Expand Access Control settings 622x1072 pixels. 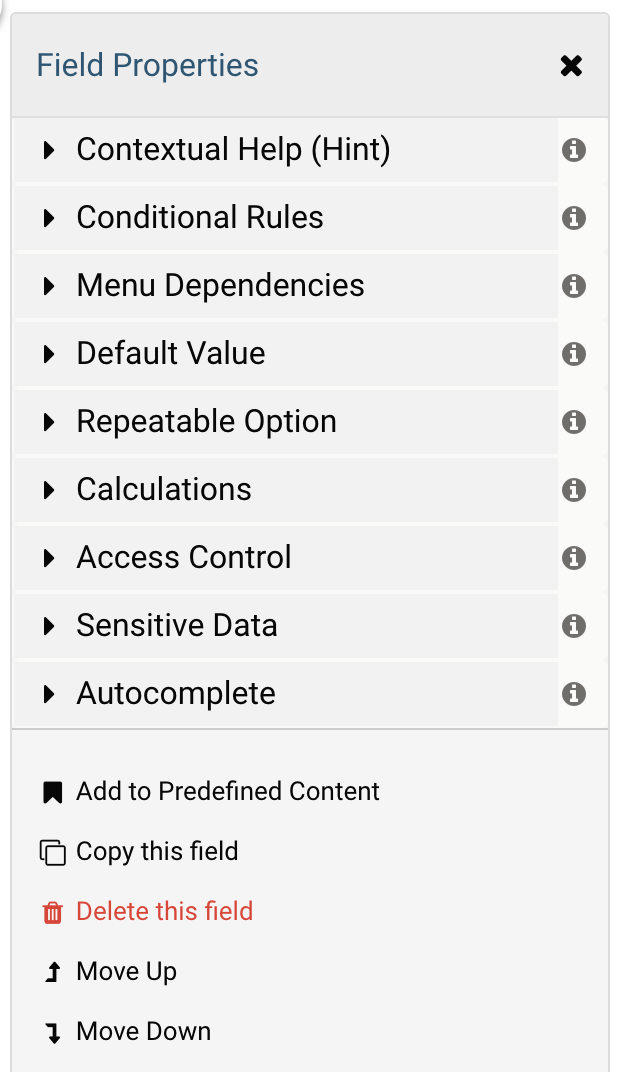pos(184,558)
